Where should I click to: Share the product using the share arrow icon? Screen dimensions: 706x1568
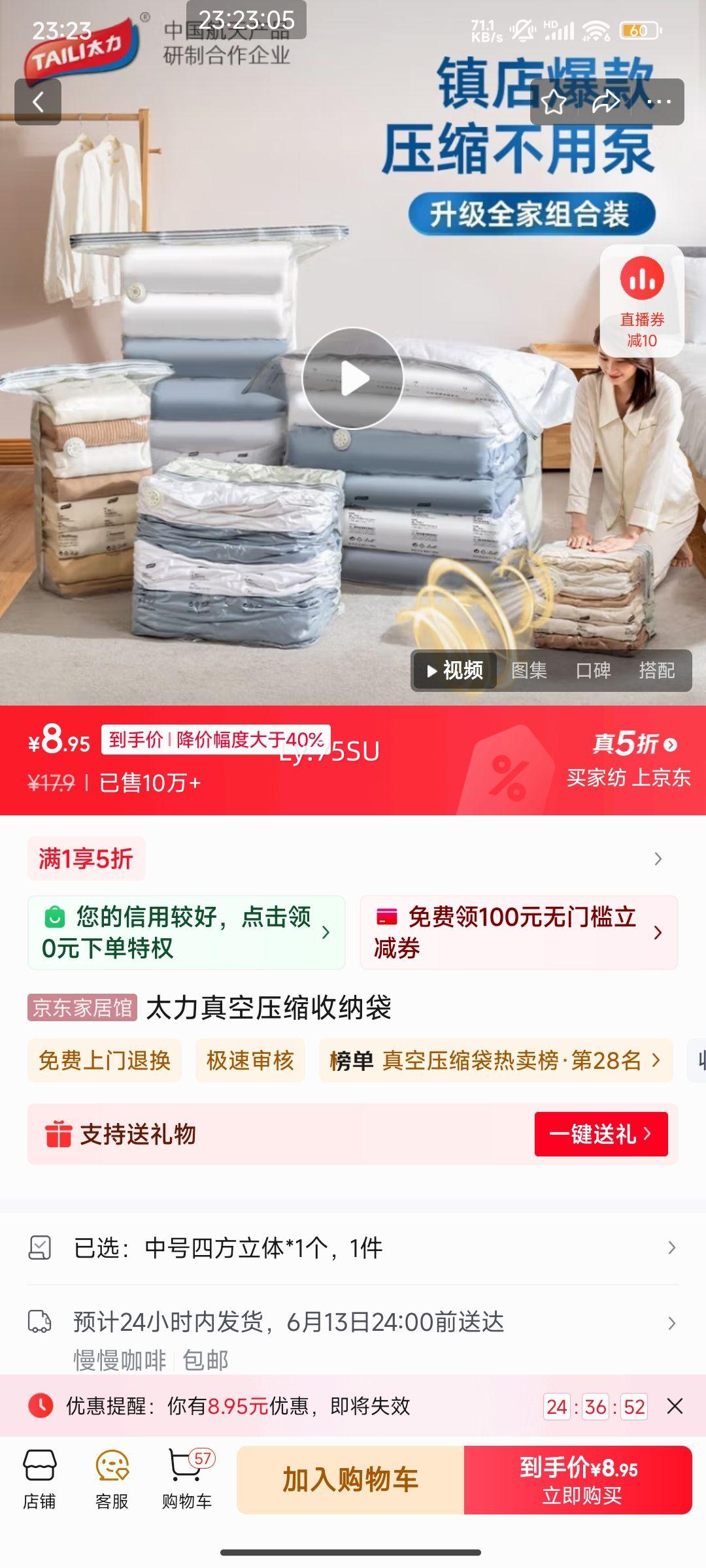pos(606,101)
